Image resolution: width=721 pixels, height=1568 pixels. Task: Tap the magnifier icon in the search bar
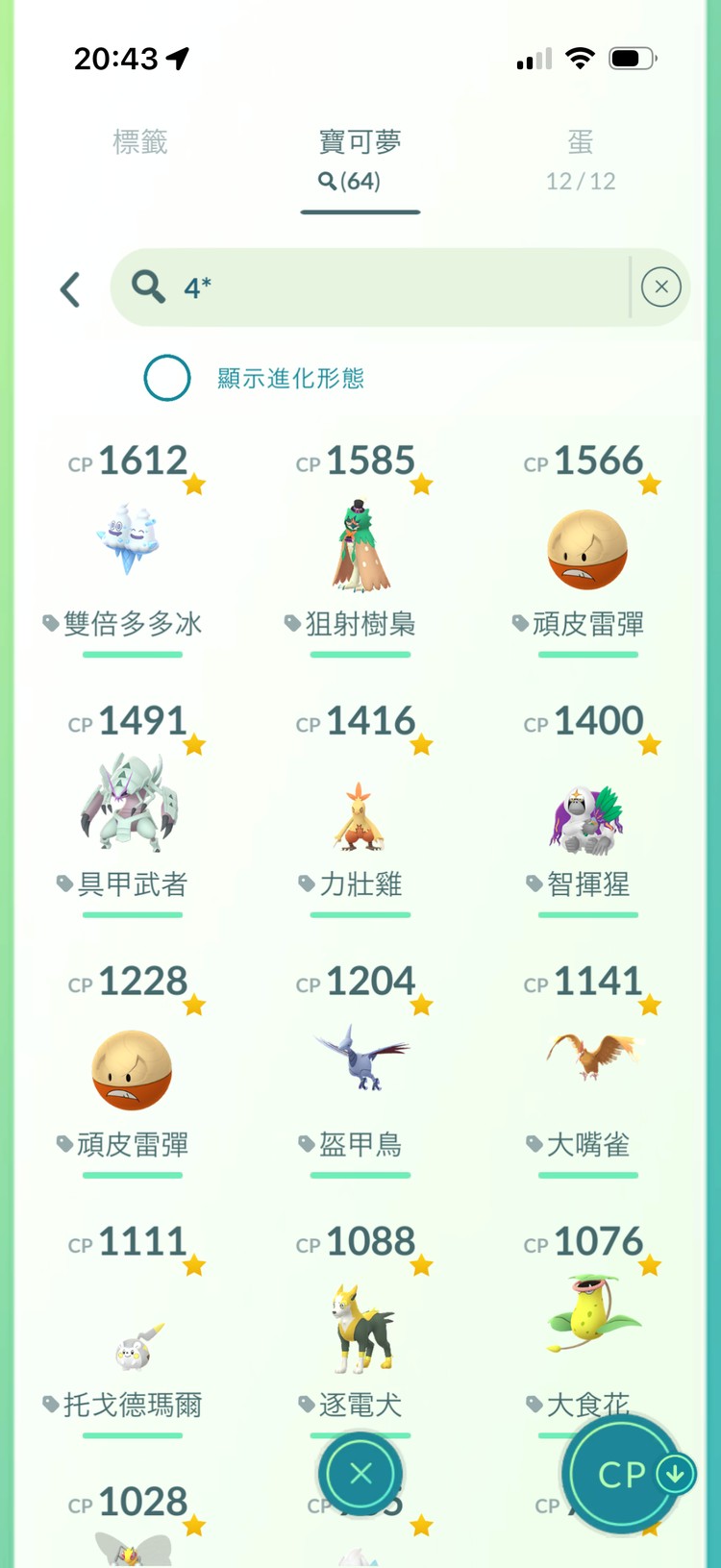tap(146, 287)
